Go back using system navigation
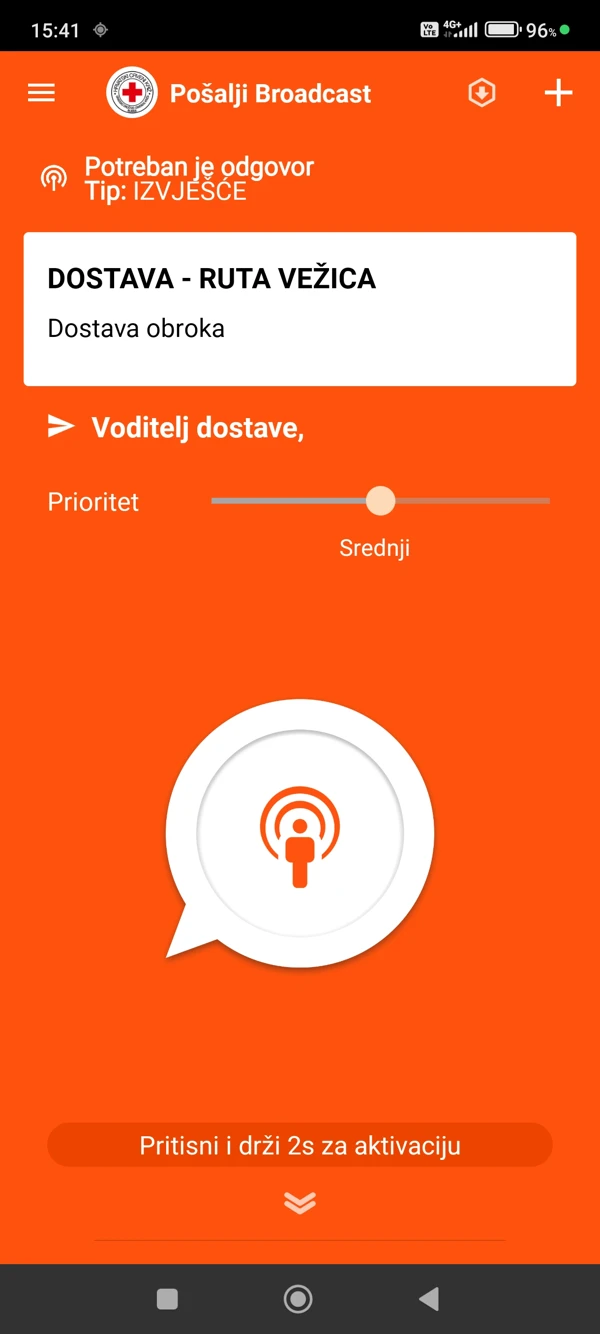 pyautogui.click(x=429, y=1299)
